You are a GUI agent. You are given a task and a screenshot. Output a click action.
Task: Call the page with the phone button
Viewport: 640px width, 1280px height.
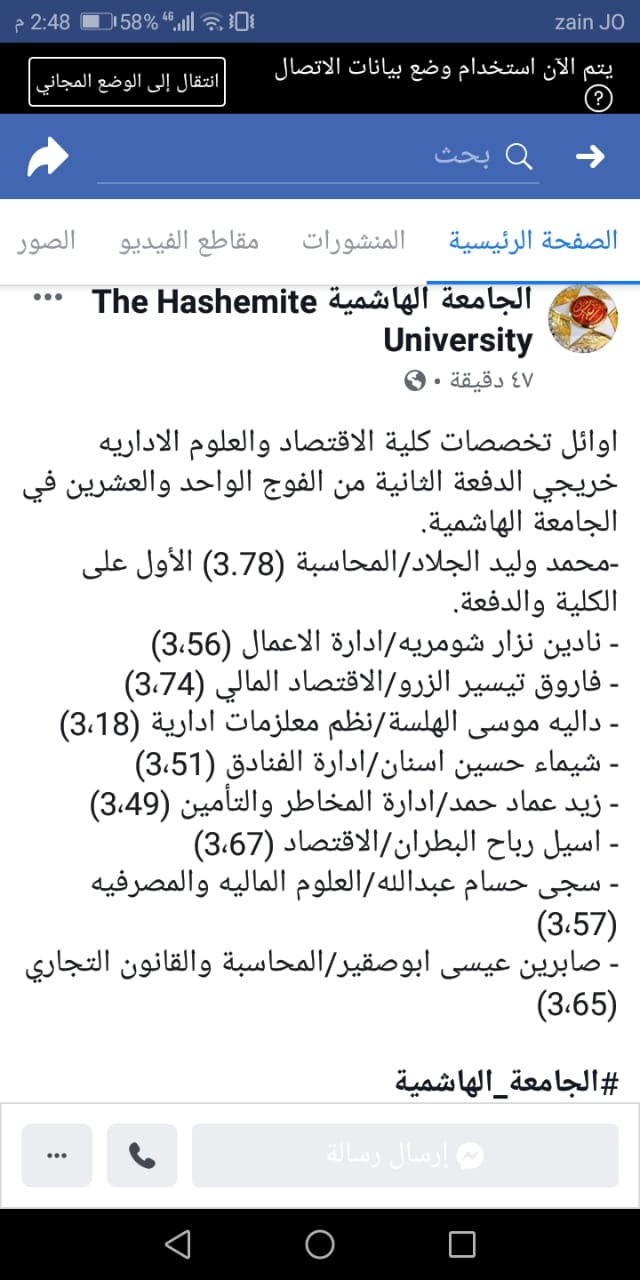pos(142,1155)
